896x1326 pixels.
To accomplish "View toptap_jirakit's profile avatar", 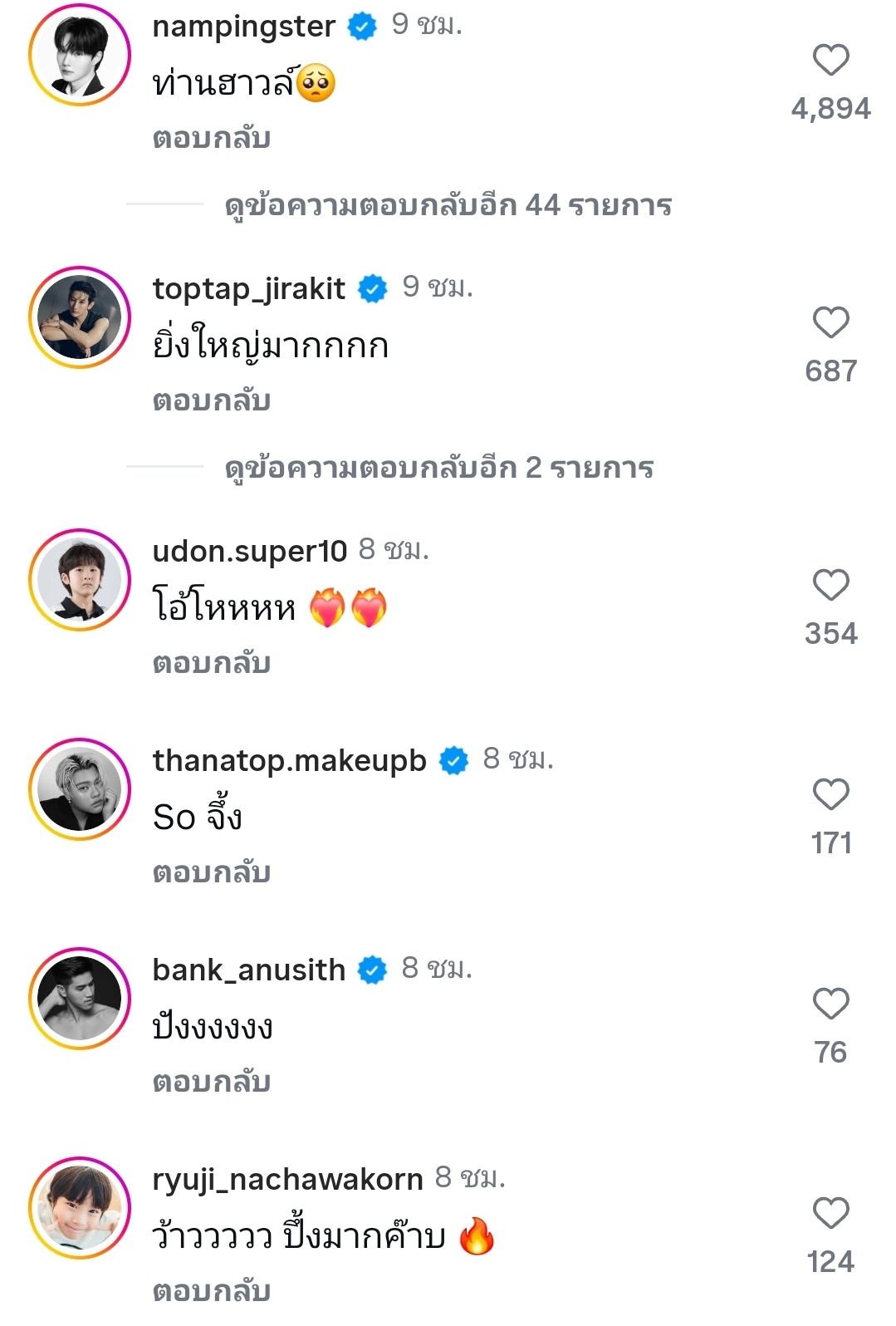I will [x=80, y=317].
